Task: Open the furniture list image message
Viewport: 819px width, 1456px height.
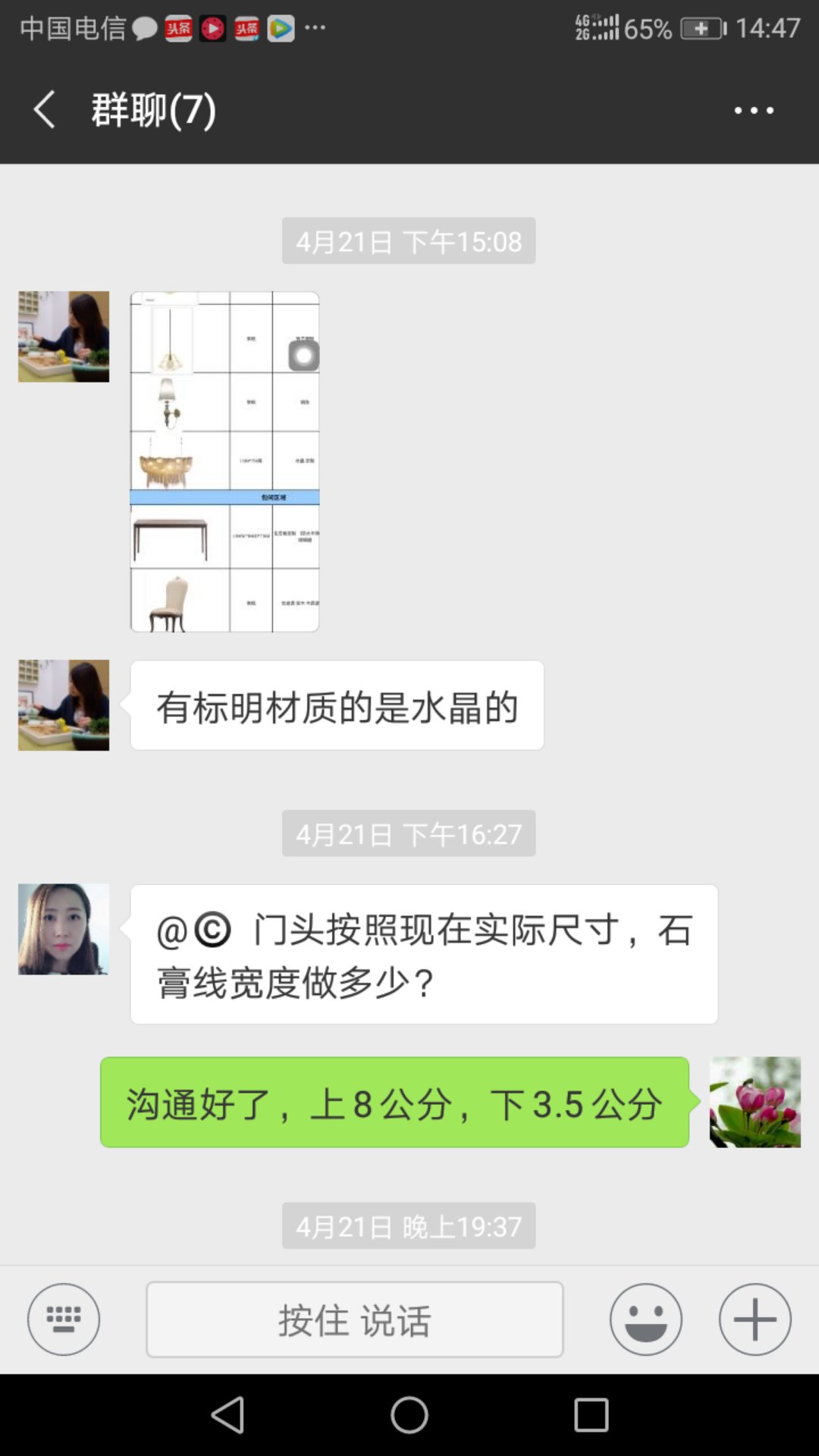Action: tap(224, 461)
